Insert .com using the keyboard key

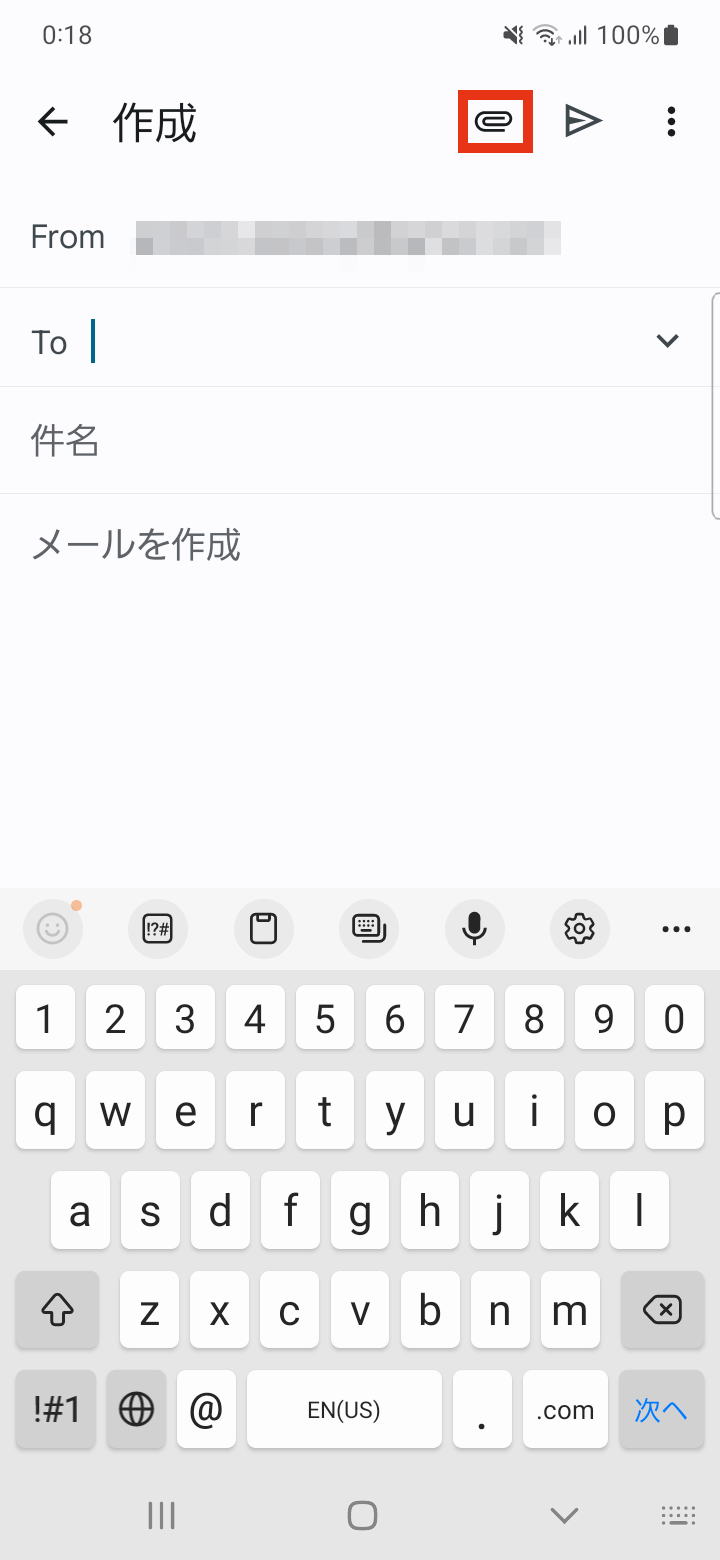pyautogui.click(x=565, y=1410)
